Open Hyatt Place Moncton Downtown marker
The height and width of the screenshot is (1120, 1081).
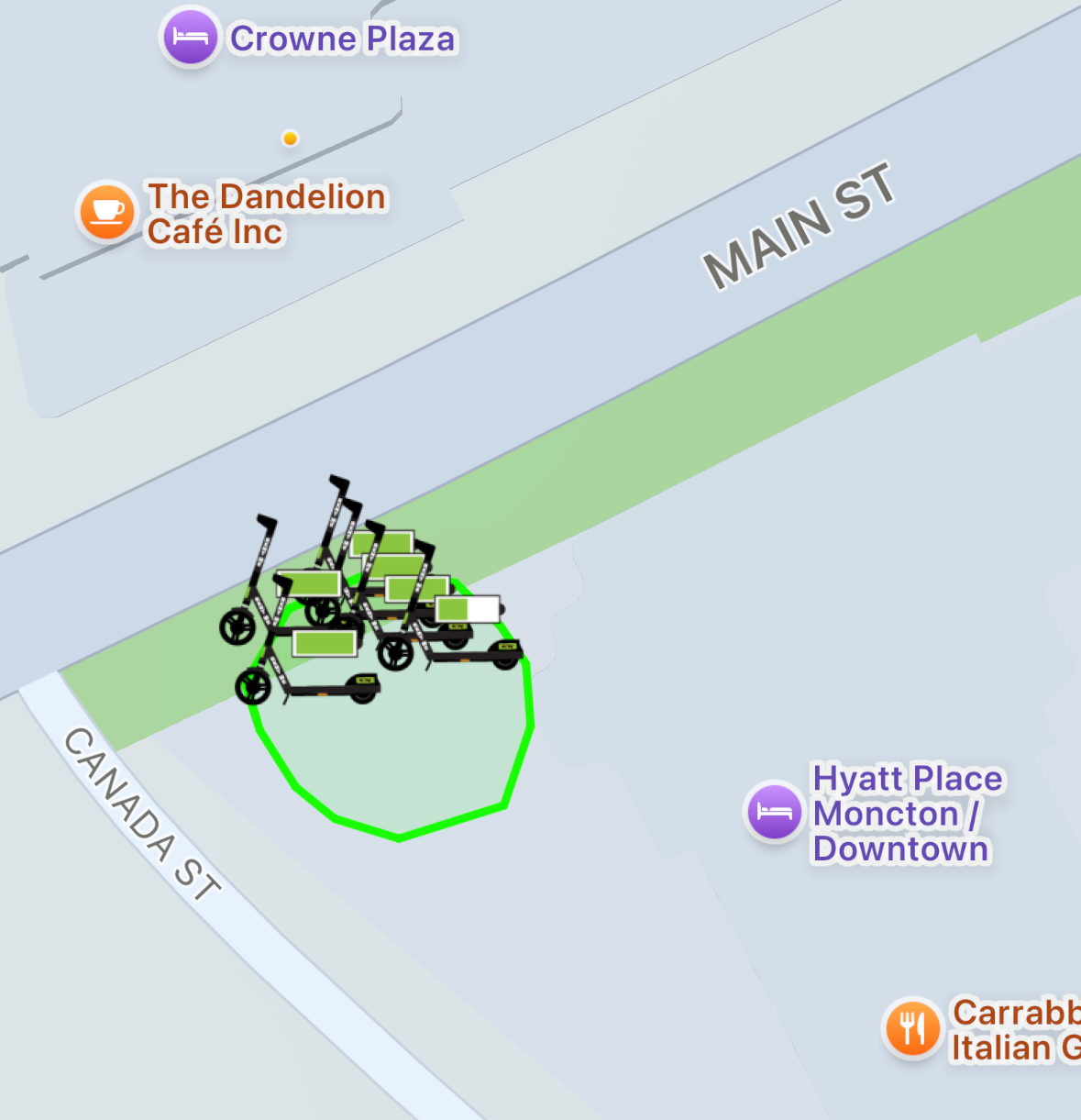775,812
